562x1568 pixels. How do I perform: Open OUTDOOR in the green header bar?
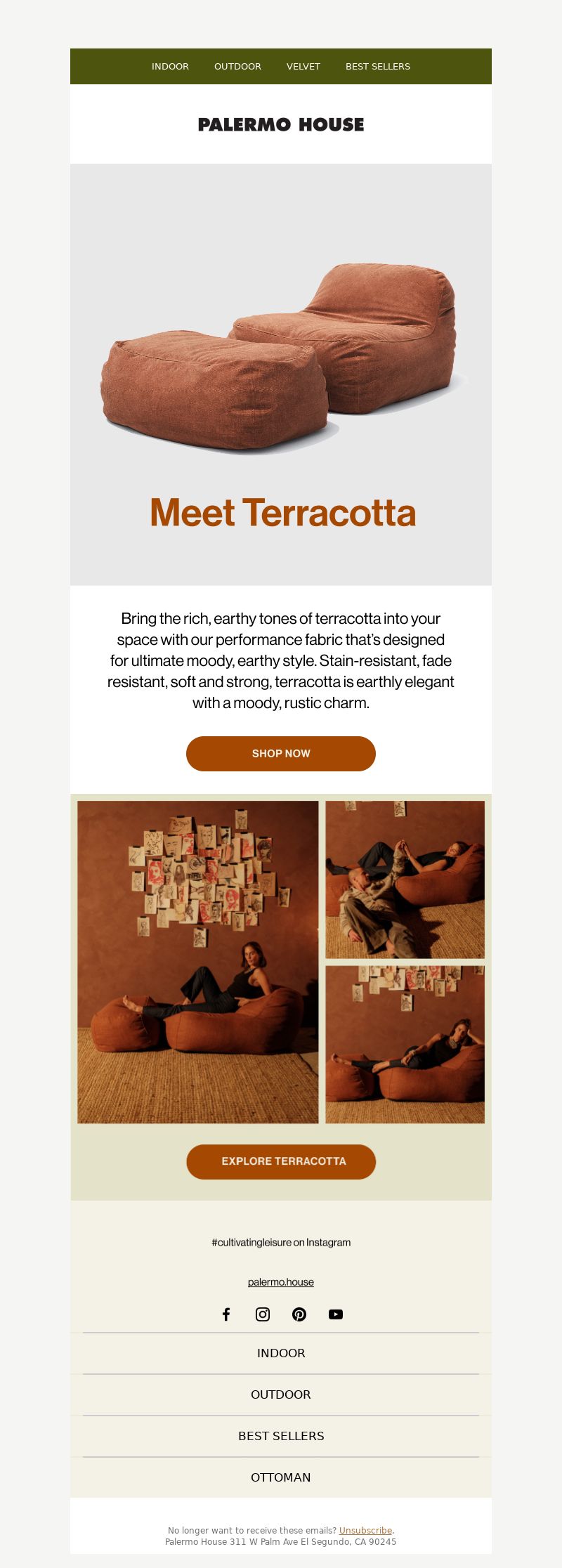(237, 67)
